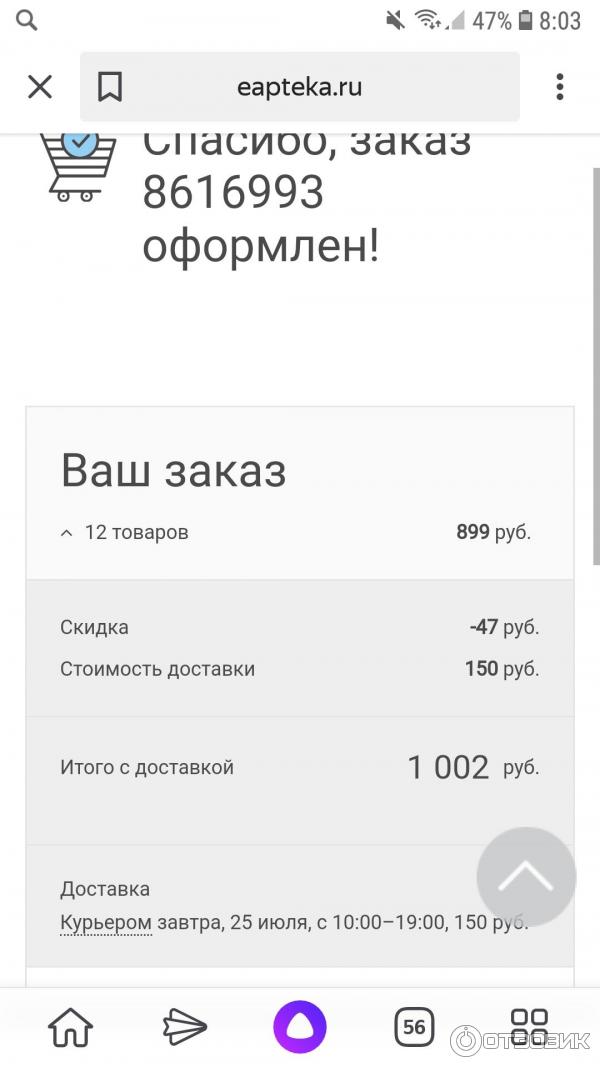Tap the eapteka.ru address bar
The image size is (600, 1067).
click(x=300, y=87)
